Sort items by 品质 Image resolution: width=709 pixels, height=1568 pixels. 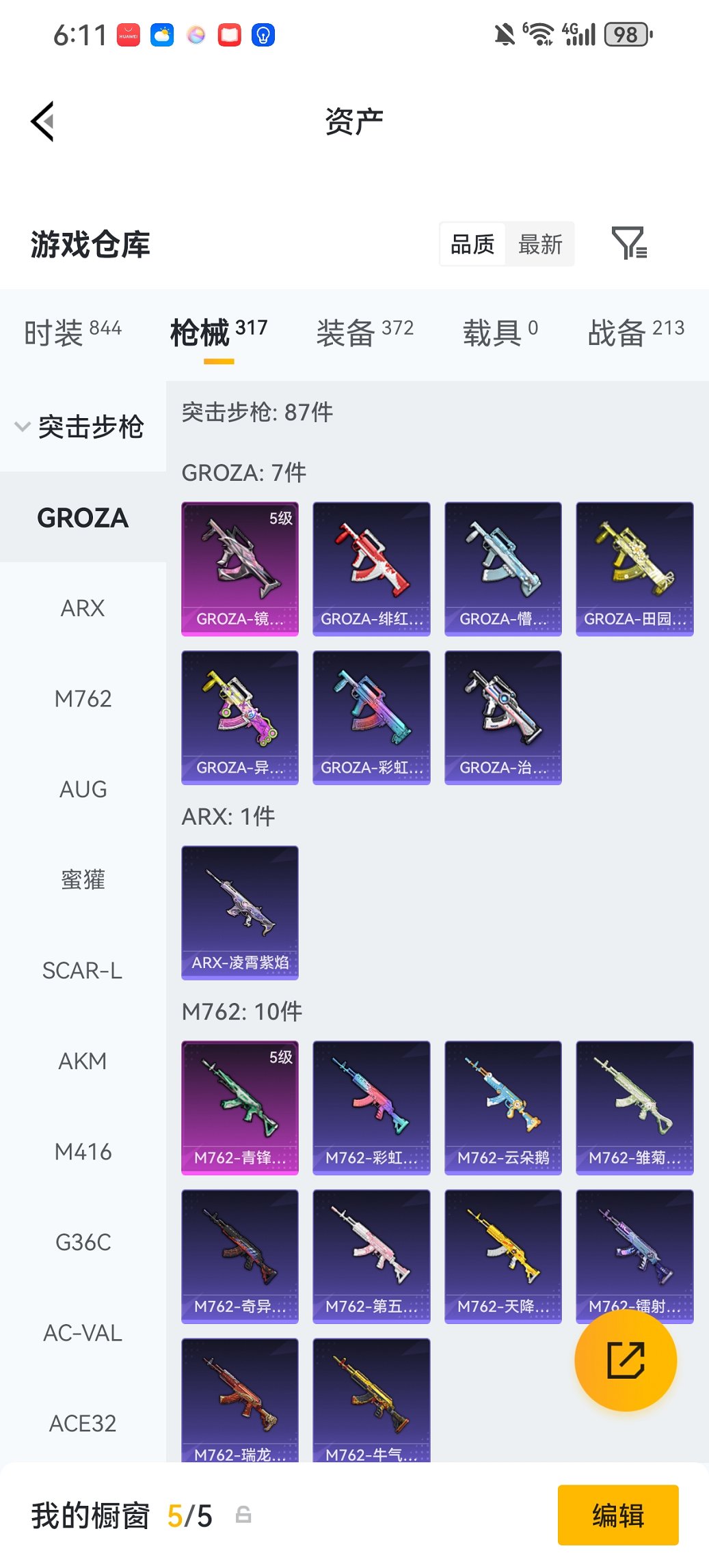click(x=472, y=244)
